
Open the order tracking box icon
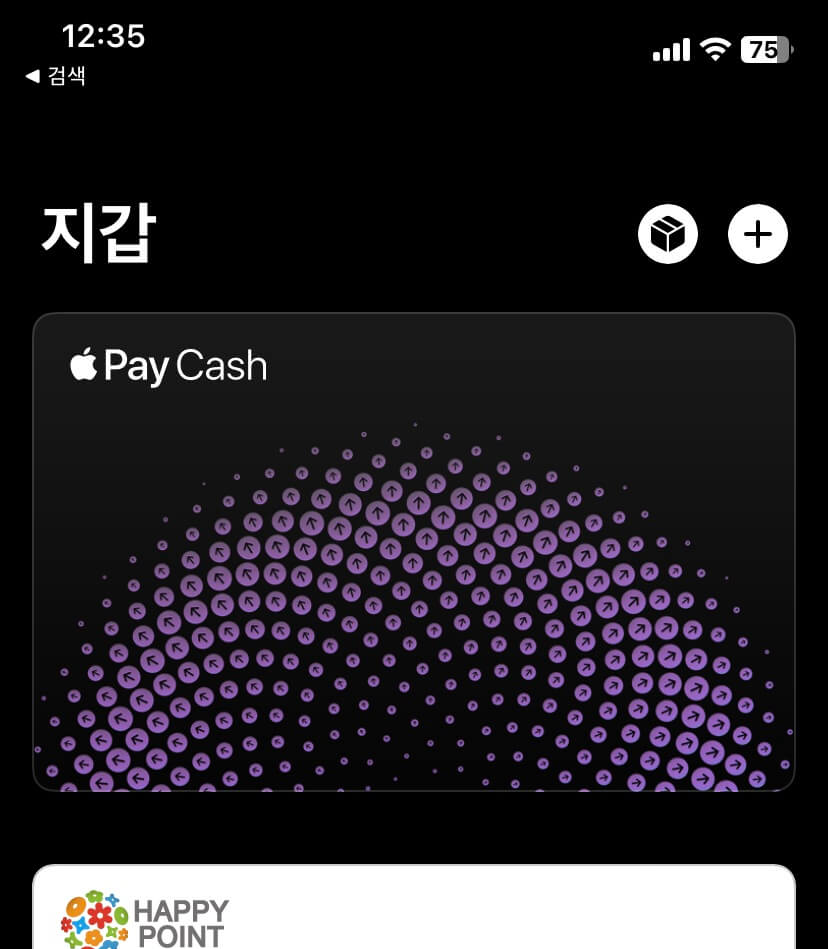click(667, 233)
